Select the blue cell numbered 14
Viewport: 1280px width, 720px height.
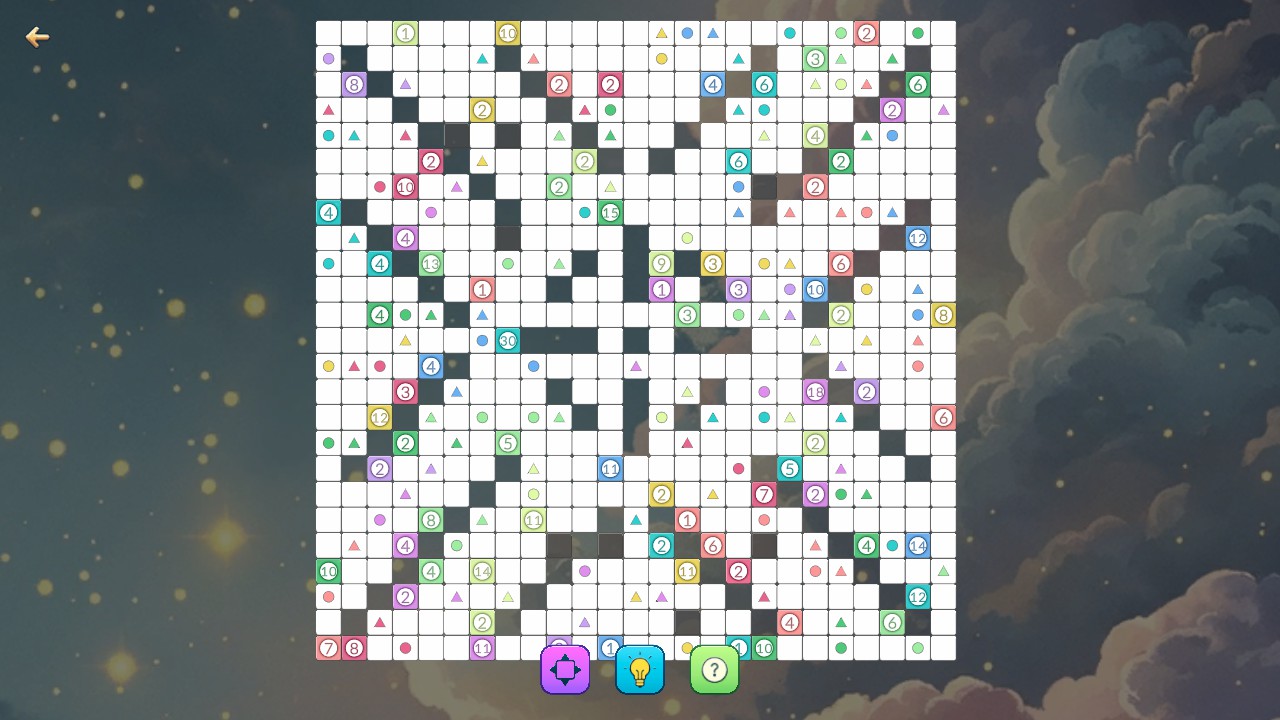918,546
